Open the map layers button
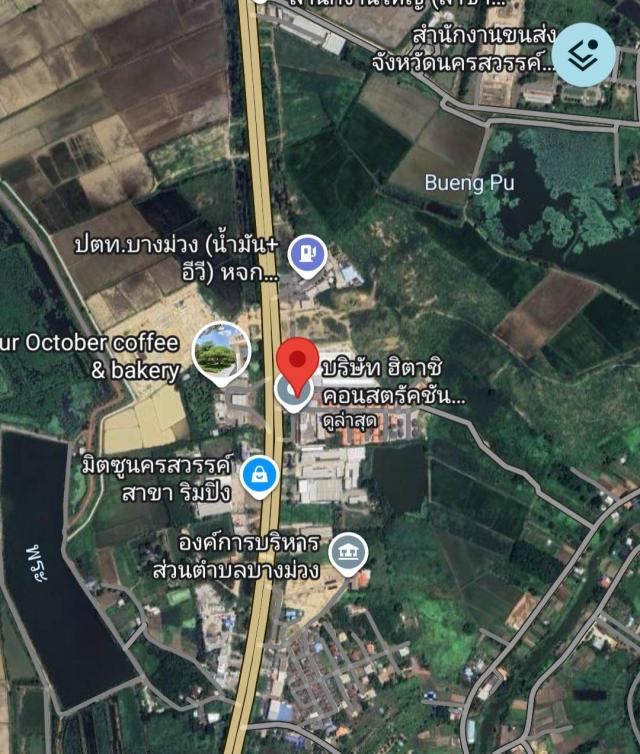The width and height of the screenshot is (640, 754). pyautogui.click(x=584, y=53)
